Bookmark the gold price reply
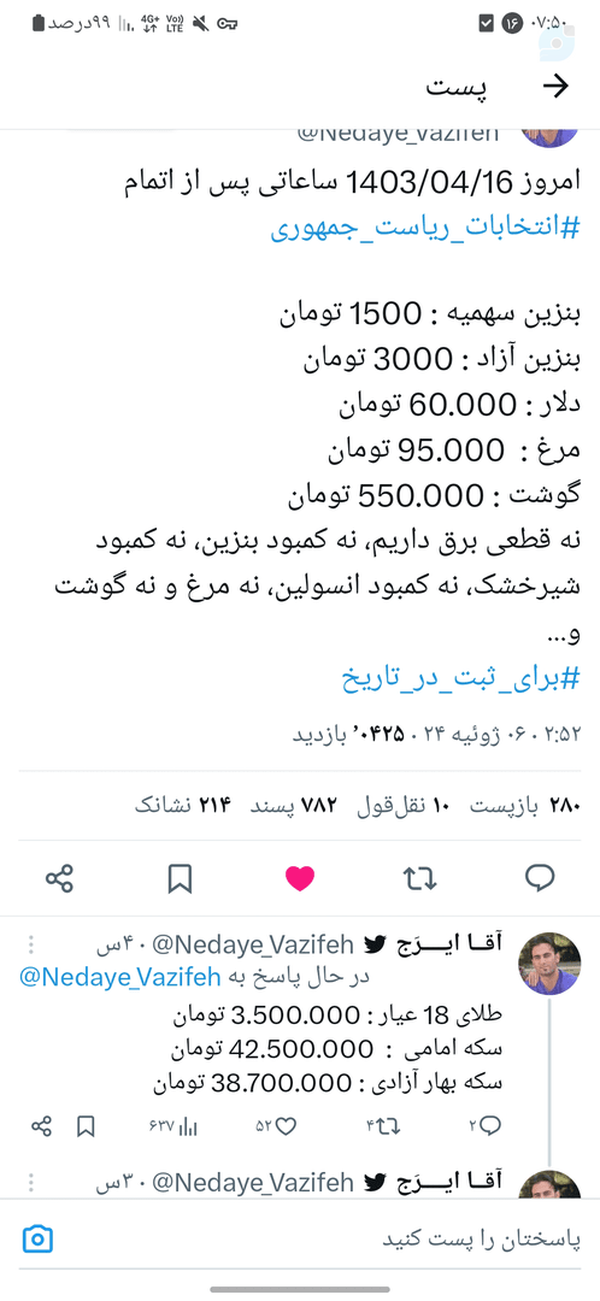 click(x=86, y=1126)
